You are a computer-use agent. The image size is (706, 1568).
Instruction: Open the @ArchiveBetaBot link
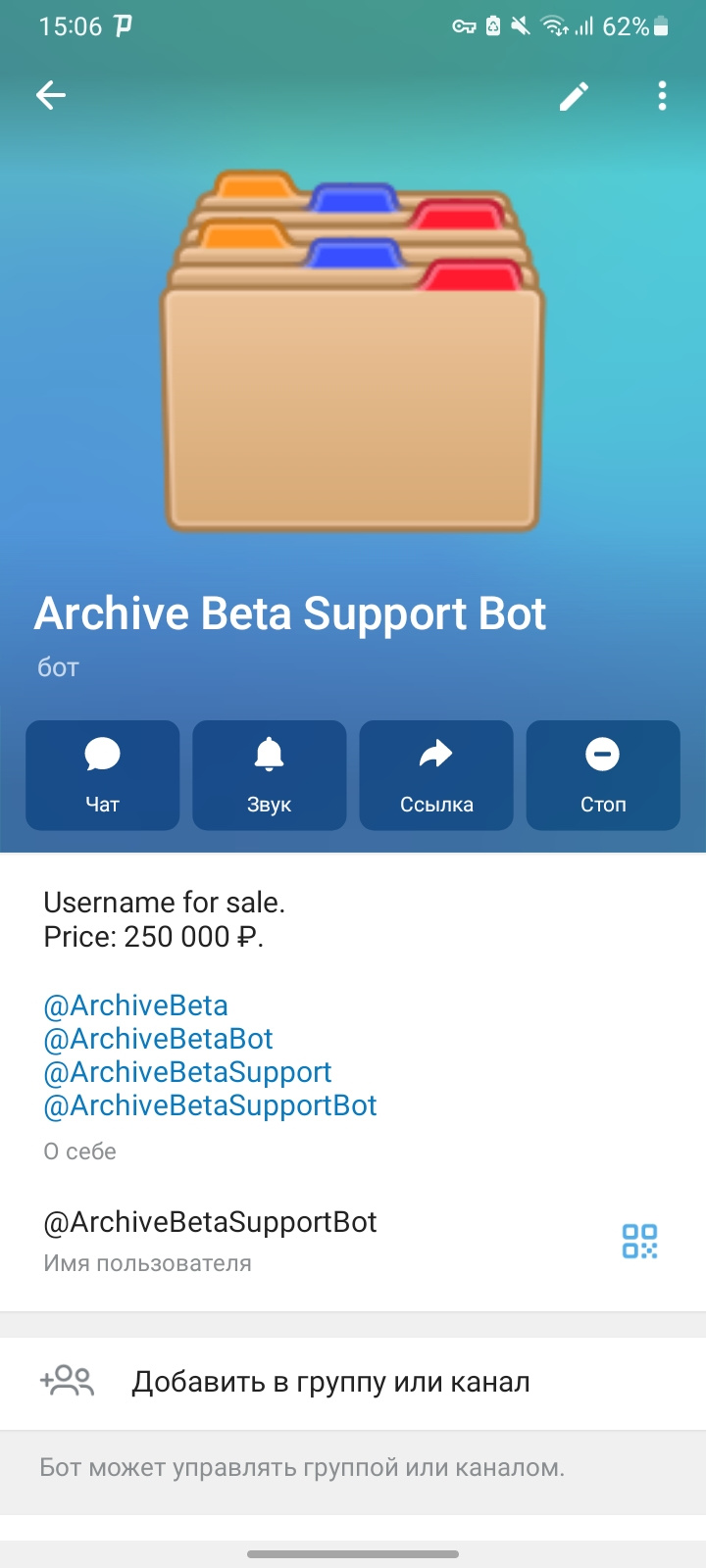coord(159,1039)
